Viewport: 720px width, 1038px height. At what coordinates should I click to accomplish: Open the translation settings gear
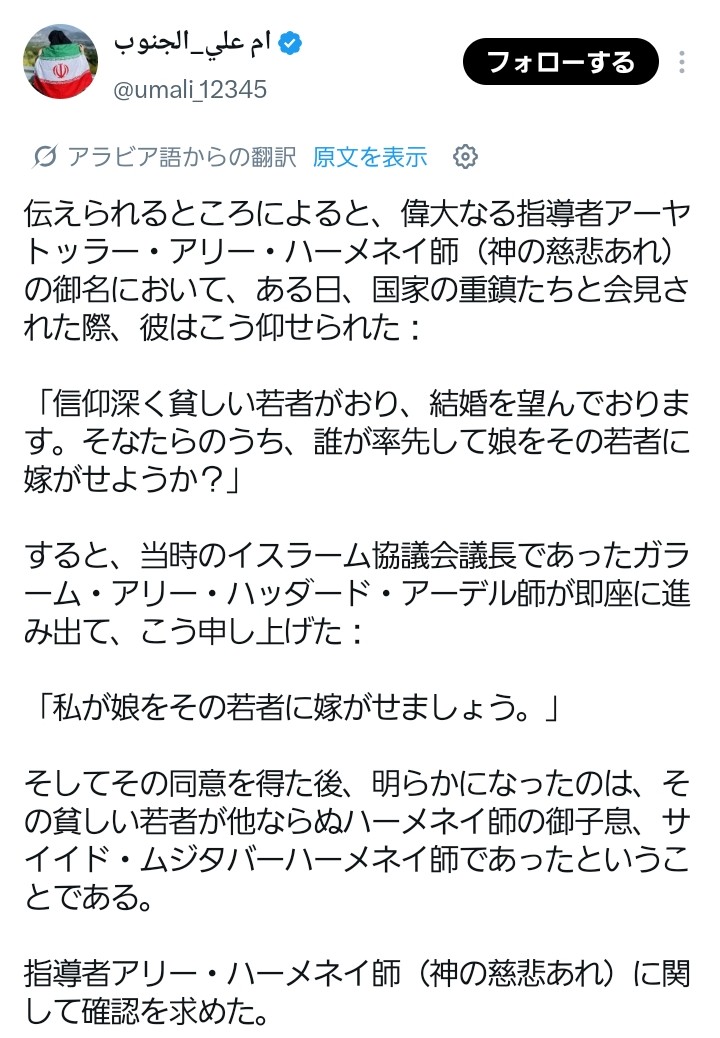point(465,157)
